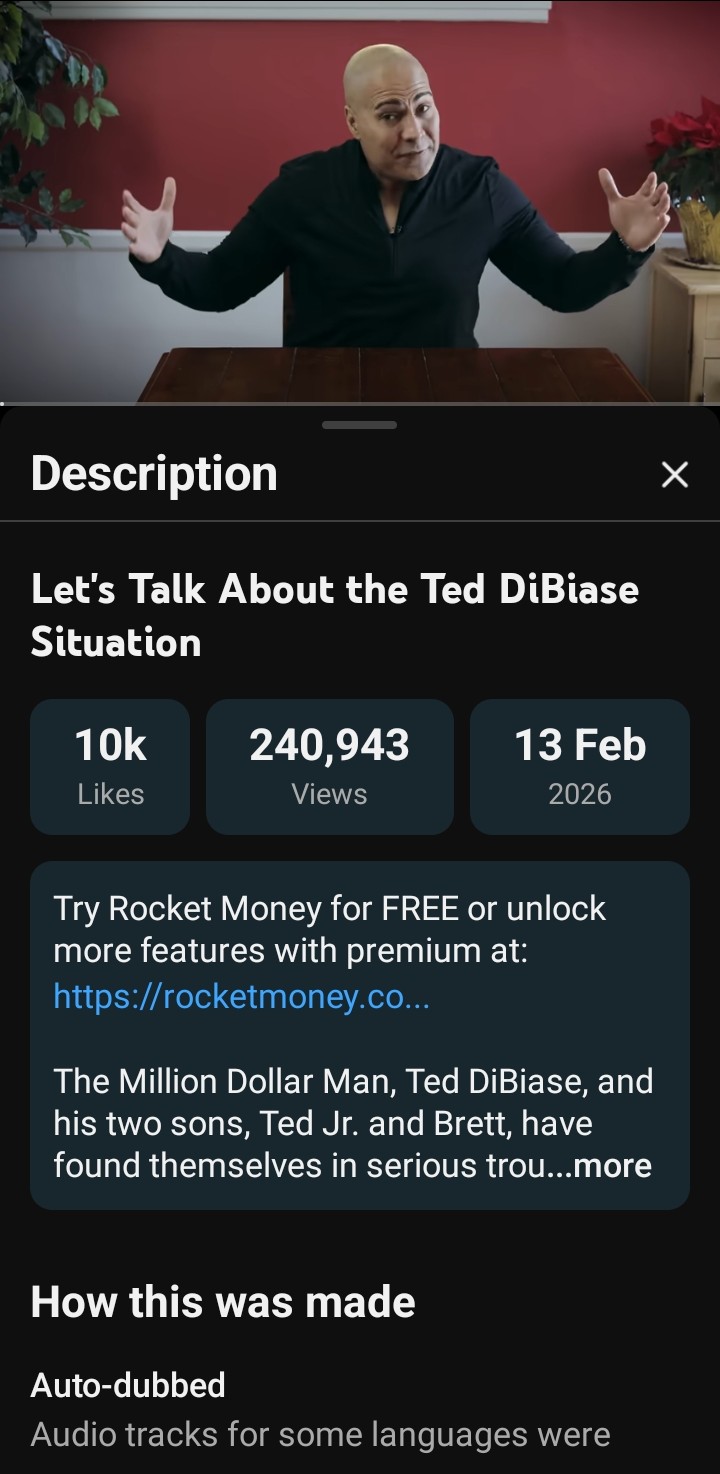Open the rocketmoney.co link
720x1474 pixels.
click(241, 996)
